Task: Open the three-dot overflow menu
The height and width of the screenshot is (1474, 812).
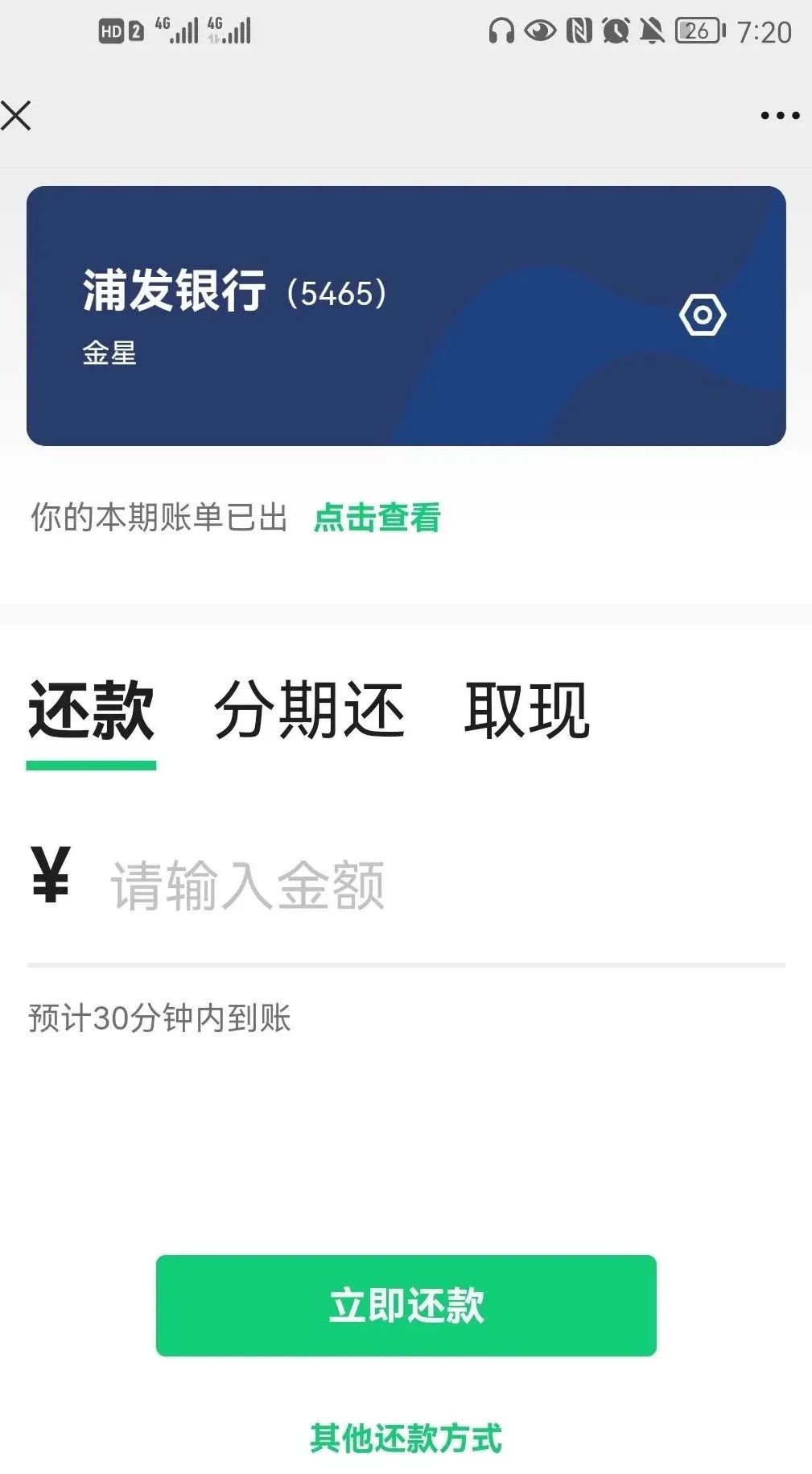Action: 780,116
